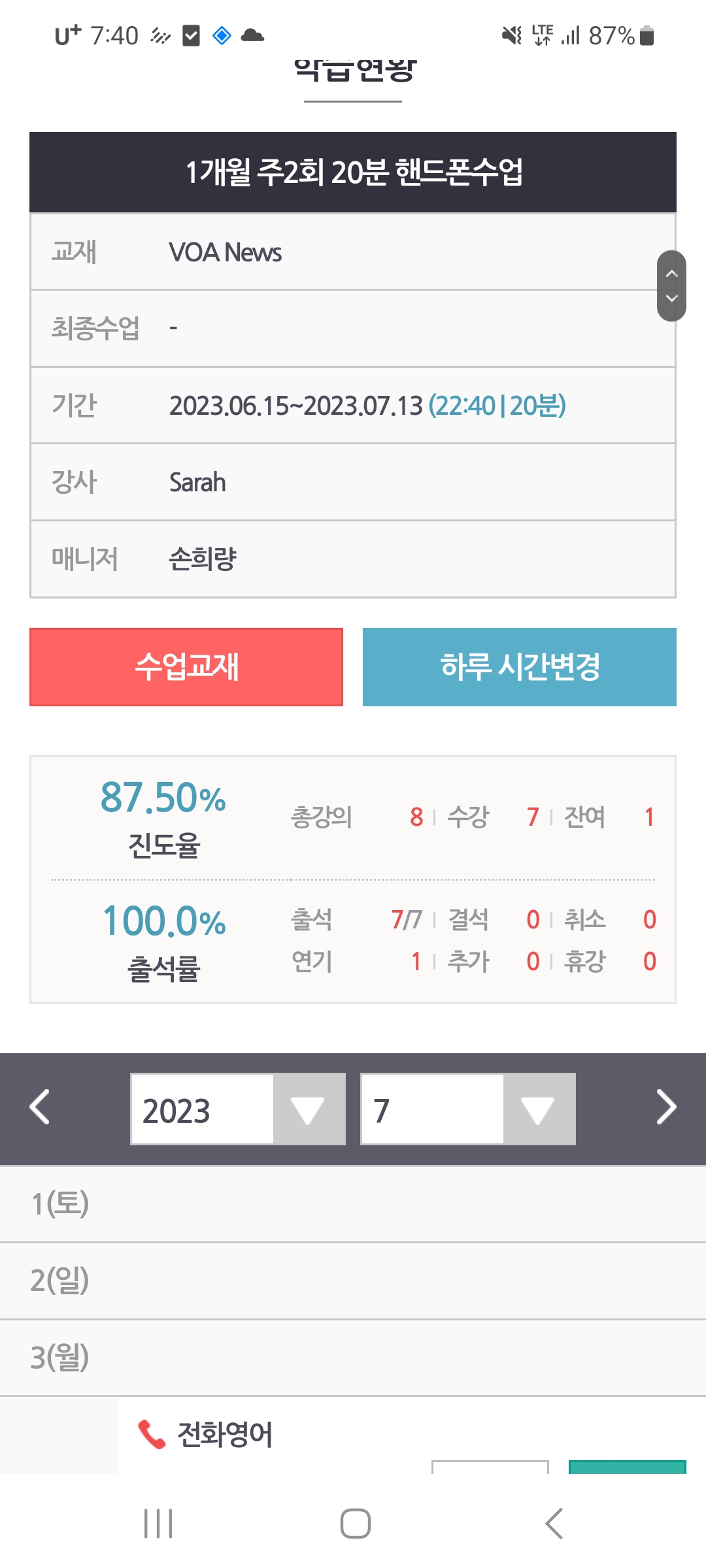Viewport: 706px width, 1568px height.
Task: Tap the system home button
Action: click(x=355, y=1524)
